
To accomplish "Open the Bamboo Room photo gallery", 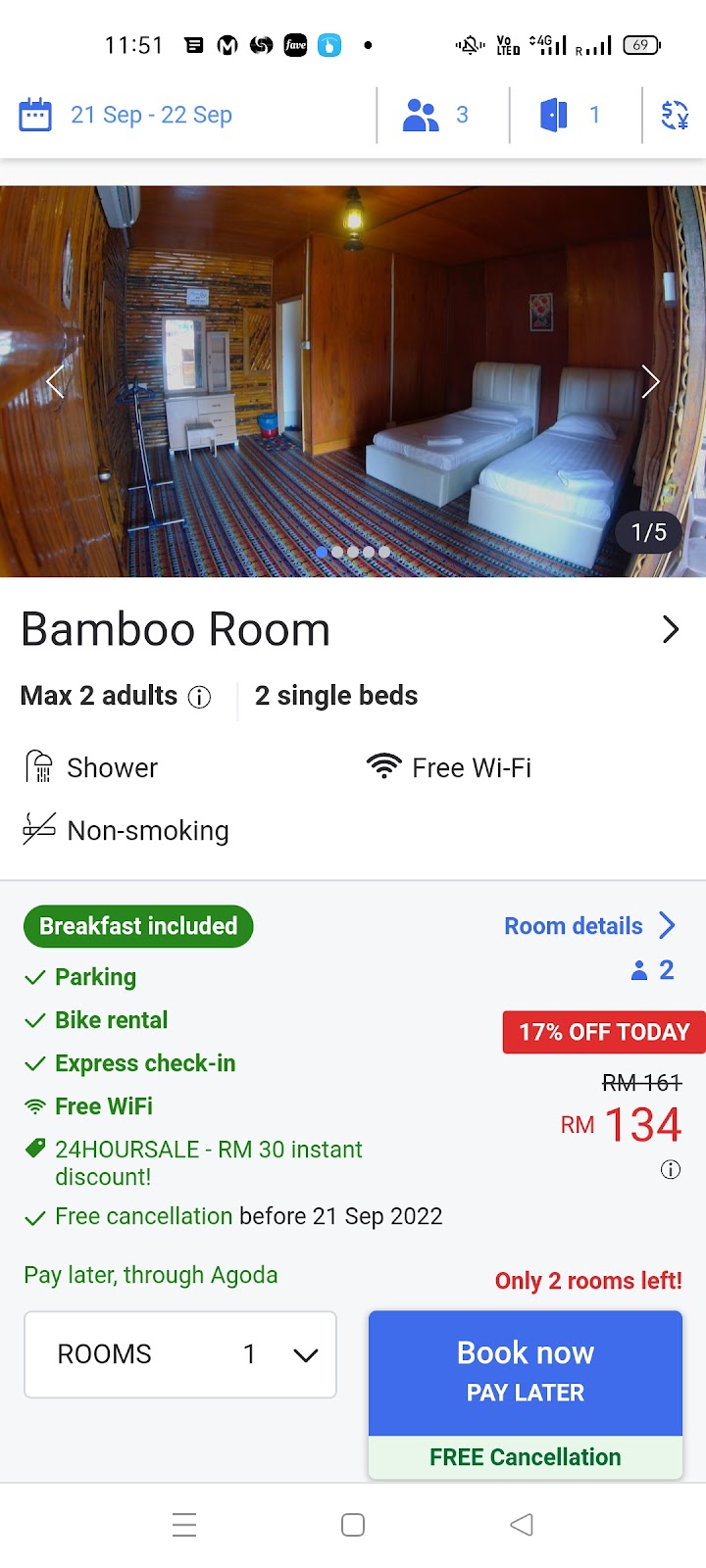I will [353, 381].
